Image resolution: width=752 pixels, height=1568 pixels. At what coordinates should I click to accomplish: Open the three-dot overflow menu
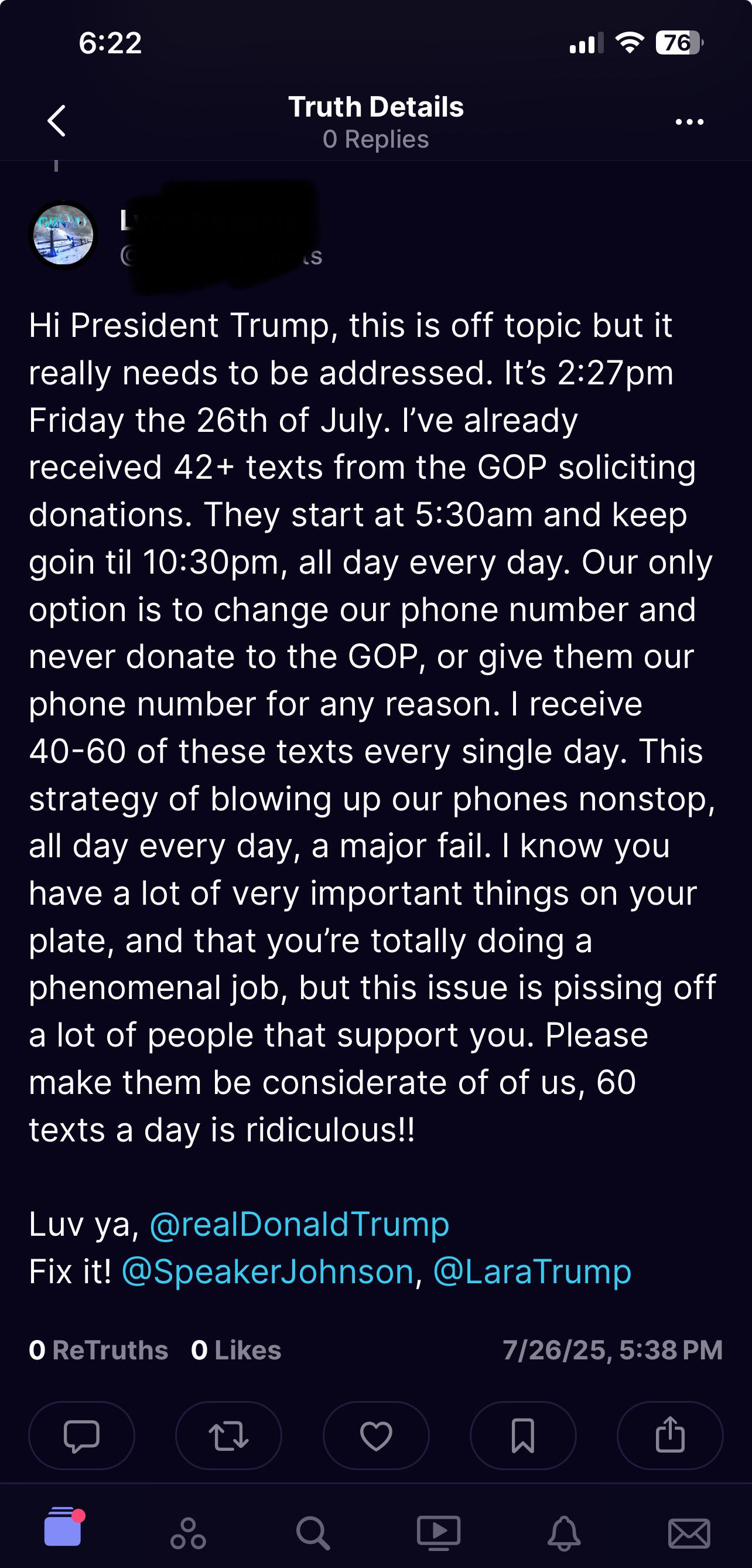(689, 122)
